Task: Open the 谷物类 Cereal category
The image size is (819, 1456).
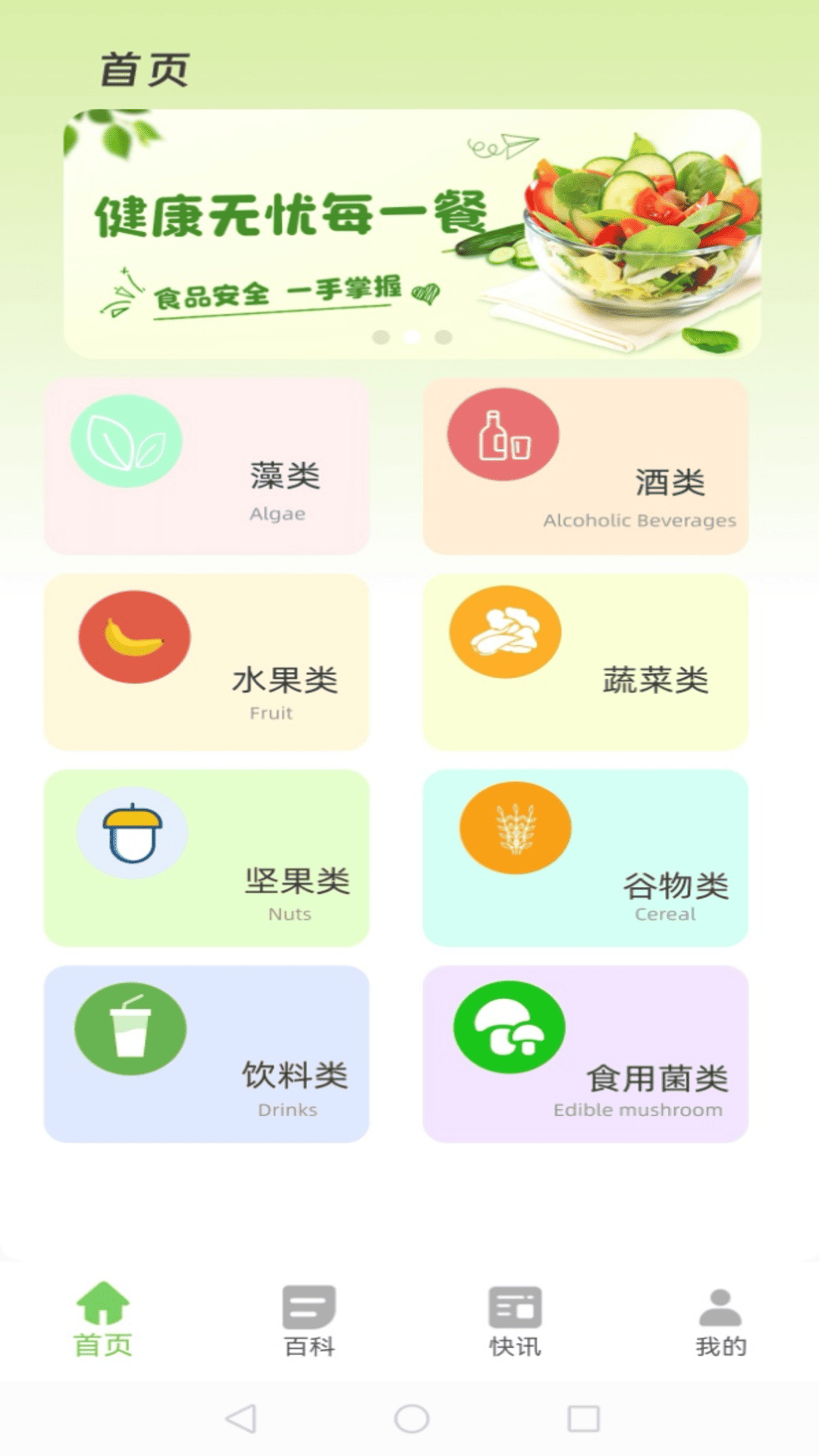Action: coord(585,858)
